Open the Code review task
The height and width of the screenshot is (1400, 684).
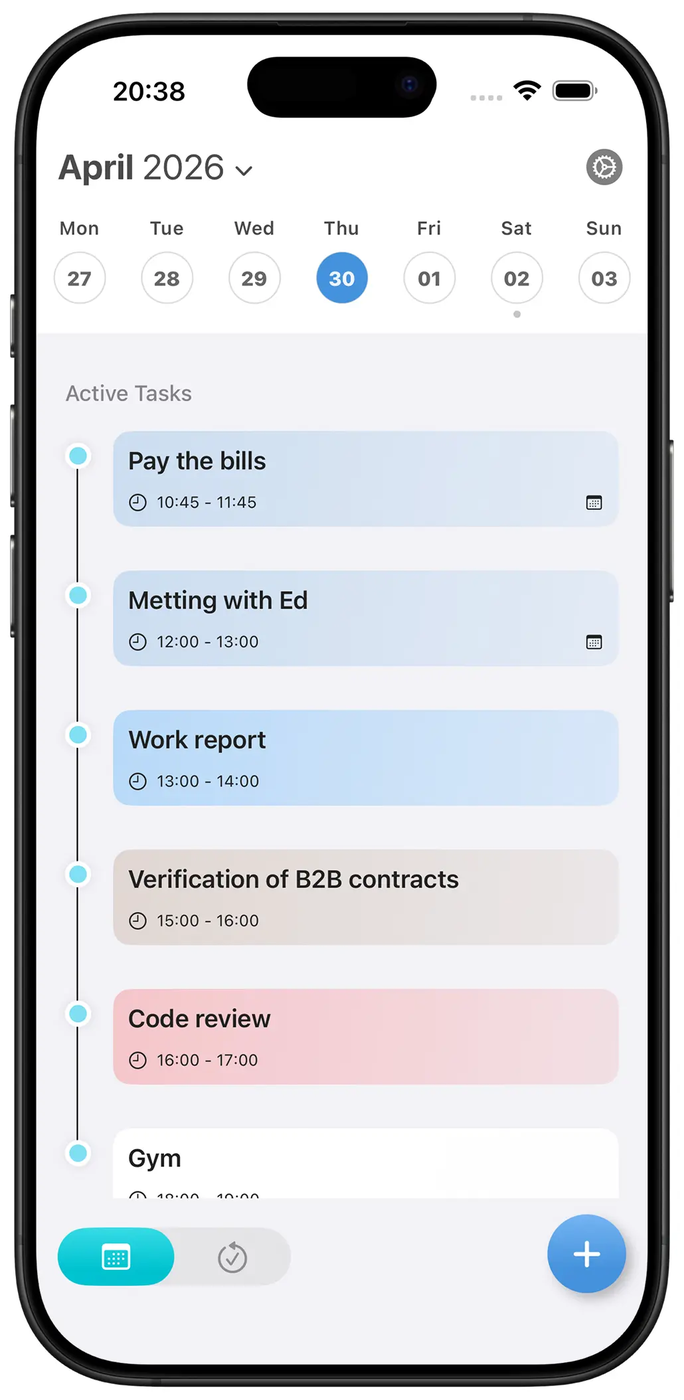366,1037
